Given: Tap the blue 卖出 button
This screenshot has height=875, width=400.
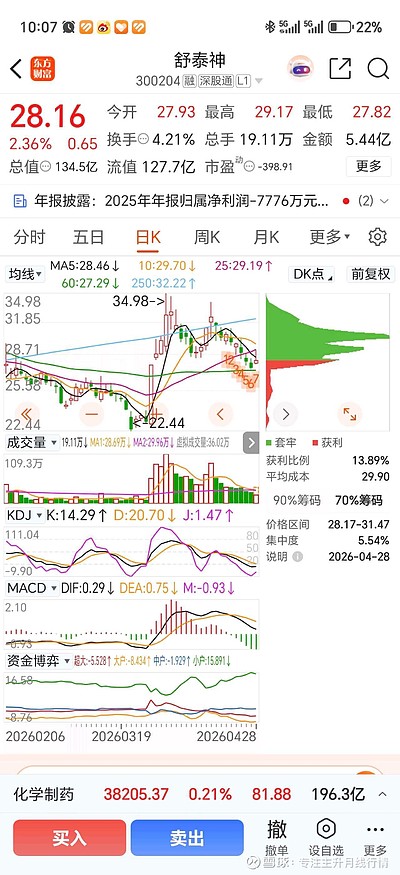Looking at the screenshot, I should (x=187, y=837).
